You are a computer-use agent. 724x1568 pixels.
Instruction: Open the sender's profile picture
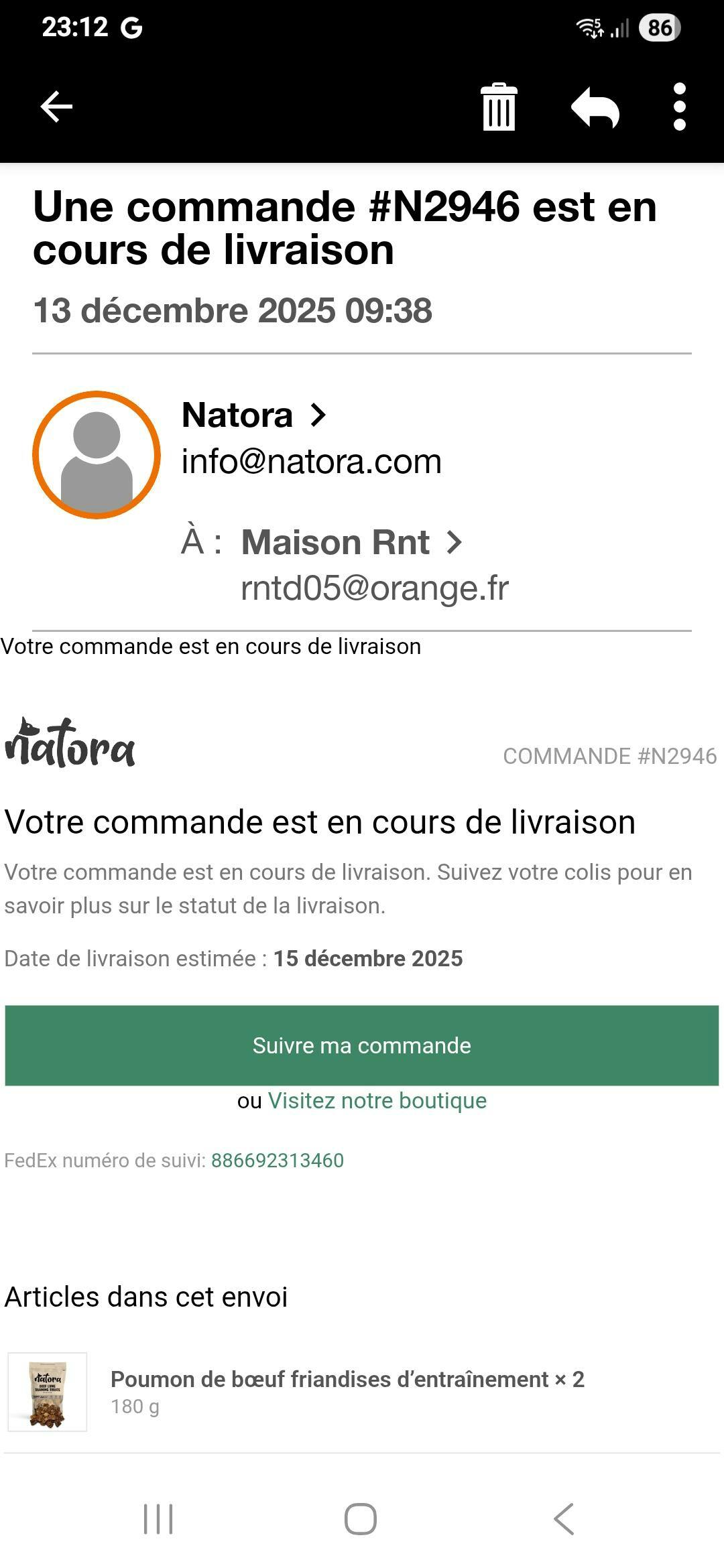[x=97, y=455]
